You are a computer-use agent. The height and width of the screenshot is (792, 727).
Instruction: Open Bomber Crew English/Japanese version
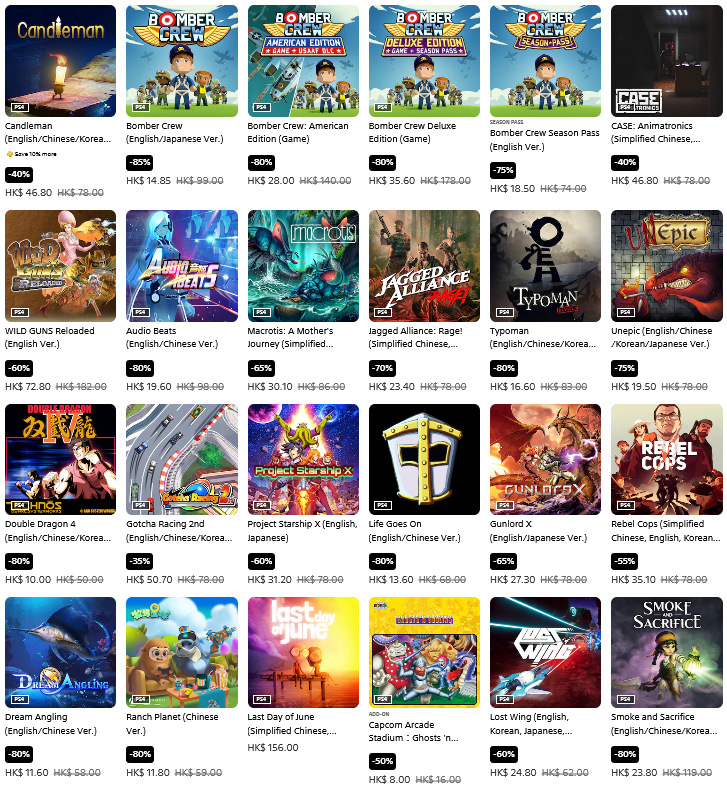[x=181, y=61]
